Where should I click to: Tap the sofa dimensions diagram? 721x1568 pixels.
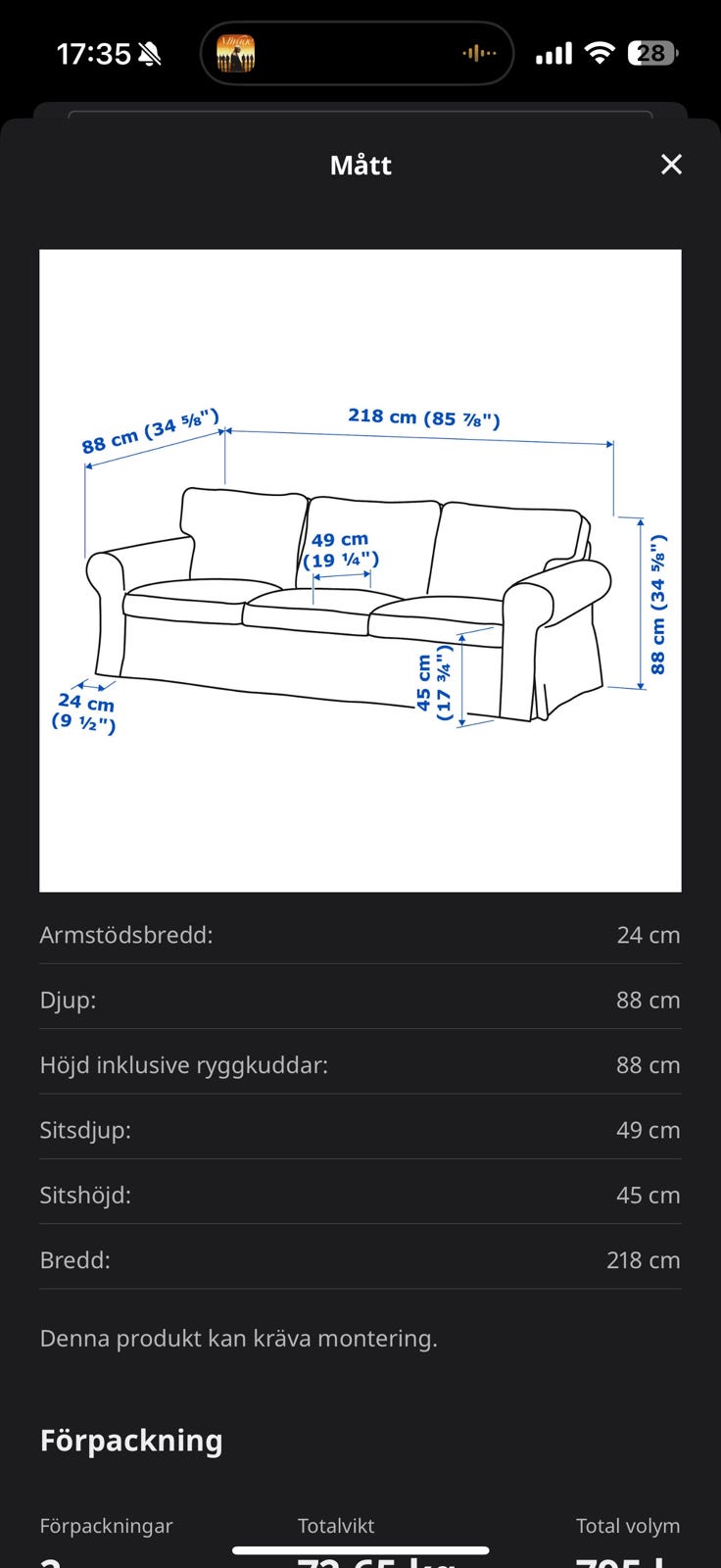coord(360,570)
